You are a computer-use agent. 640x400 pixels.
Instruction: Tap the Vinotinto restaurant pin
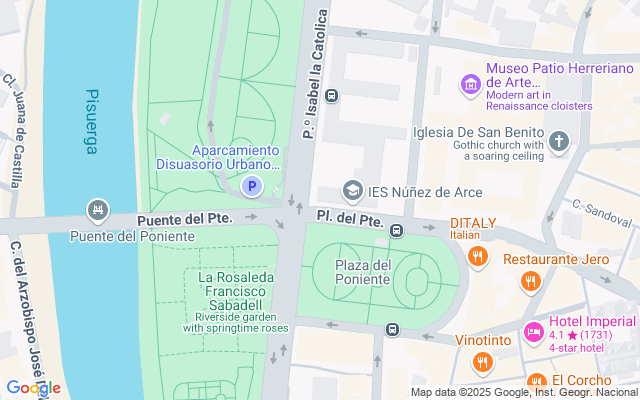pyautogui.click(x=483, y=361)
